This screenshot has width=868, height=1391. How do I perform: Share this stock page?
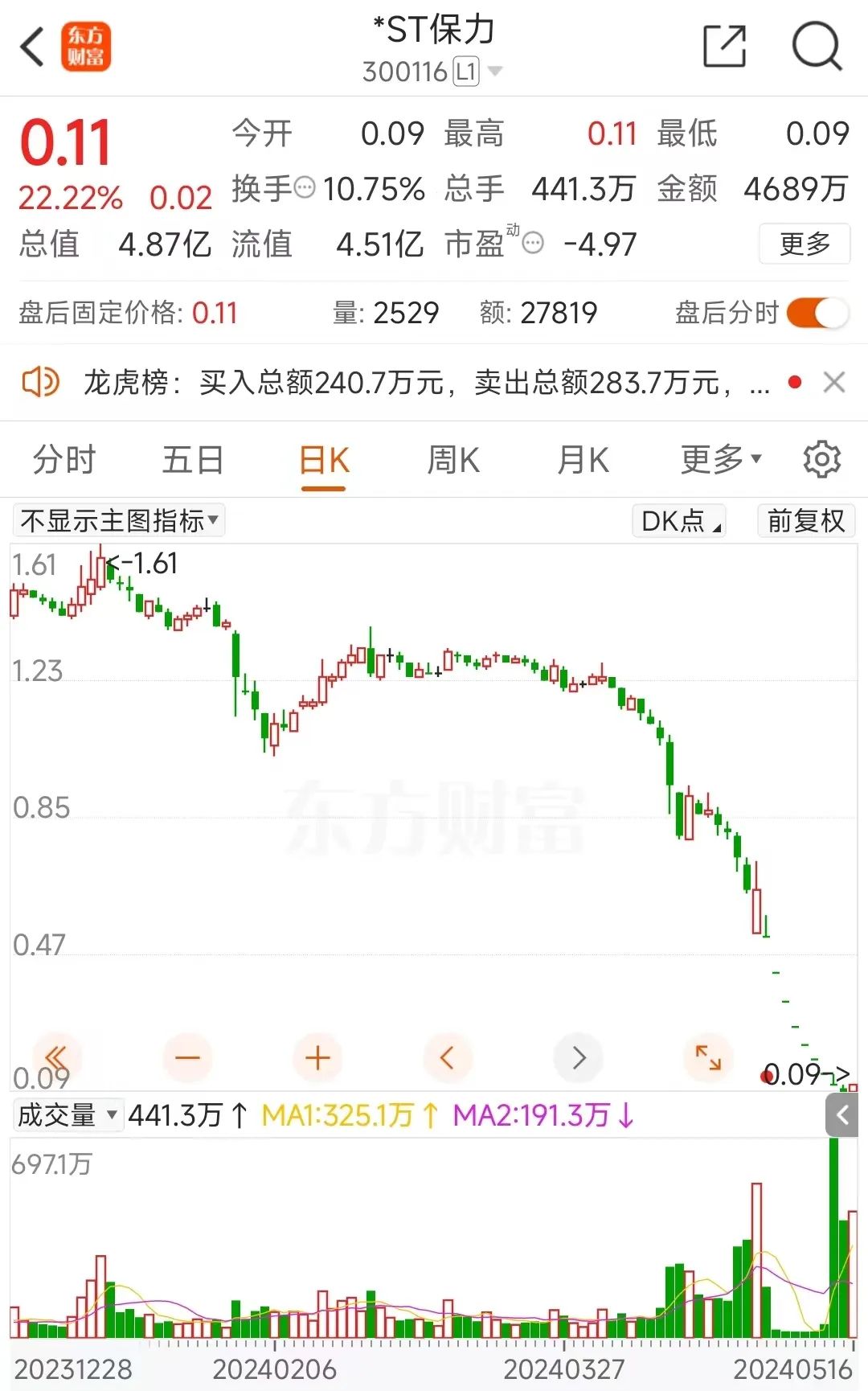724,47
